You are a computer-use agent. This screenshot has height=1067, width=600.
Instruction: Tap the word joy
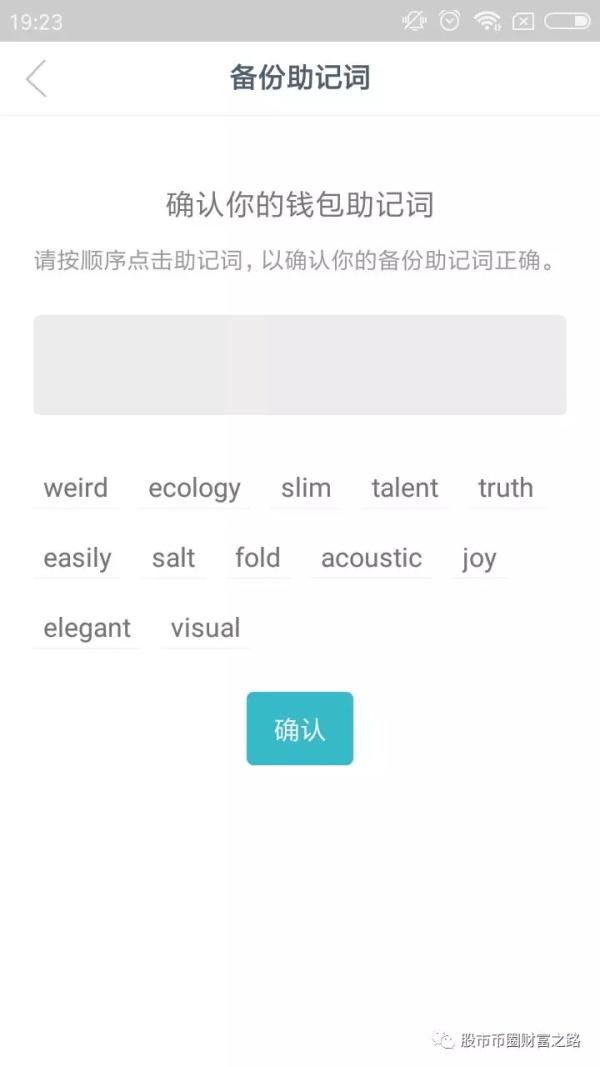tap(479, 559)
